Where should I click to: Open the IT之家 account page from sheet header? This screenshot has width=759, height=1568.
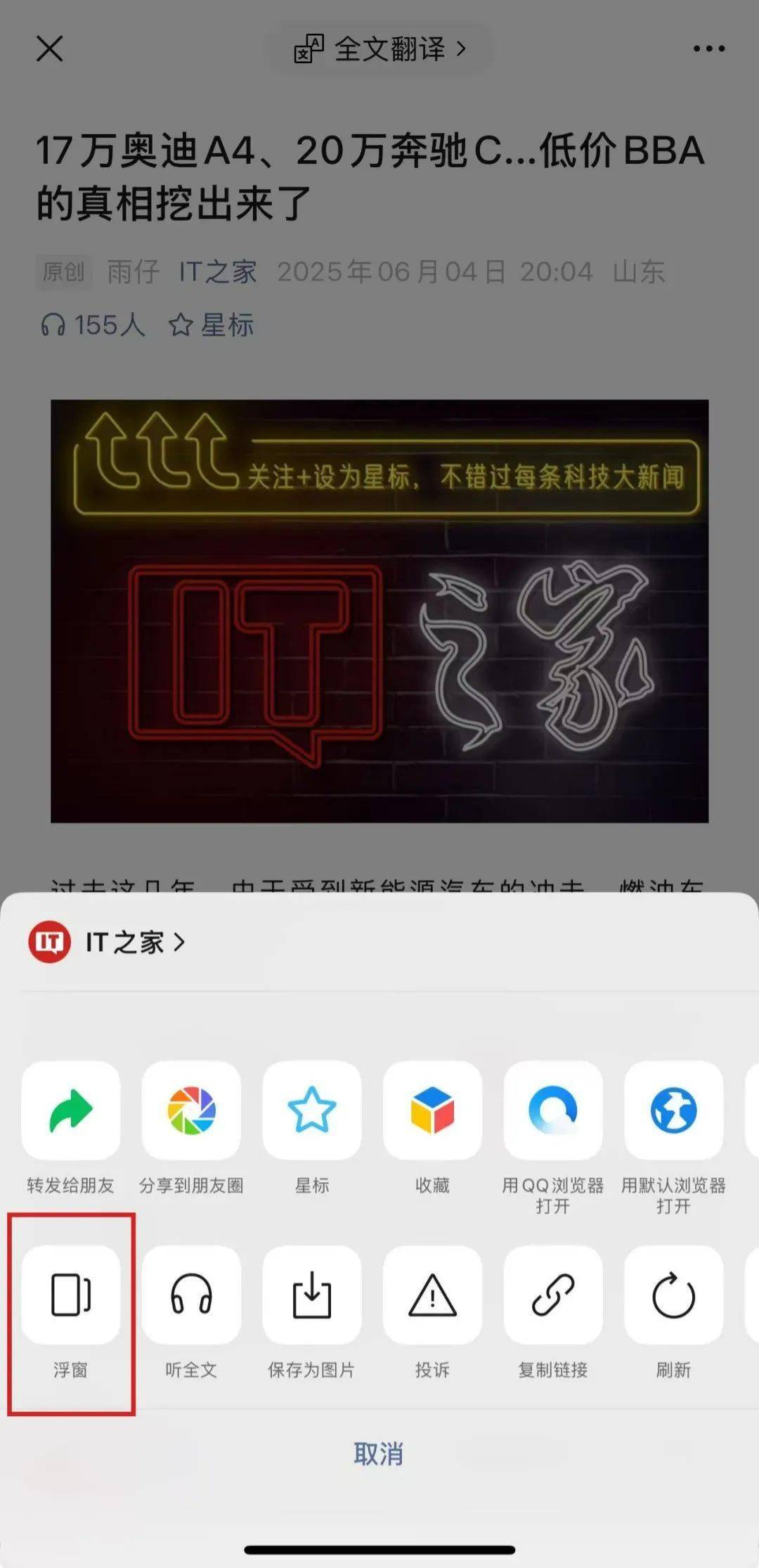[107, 942]
